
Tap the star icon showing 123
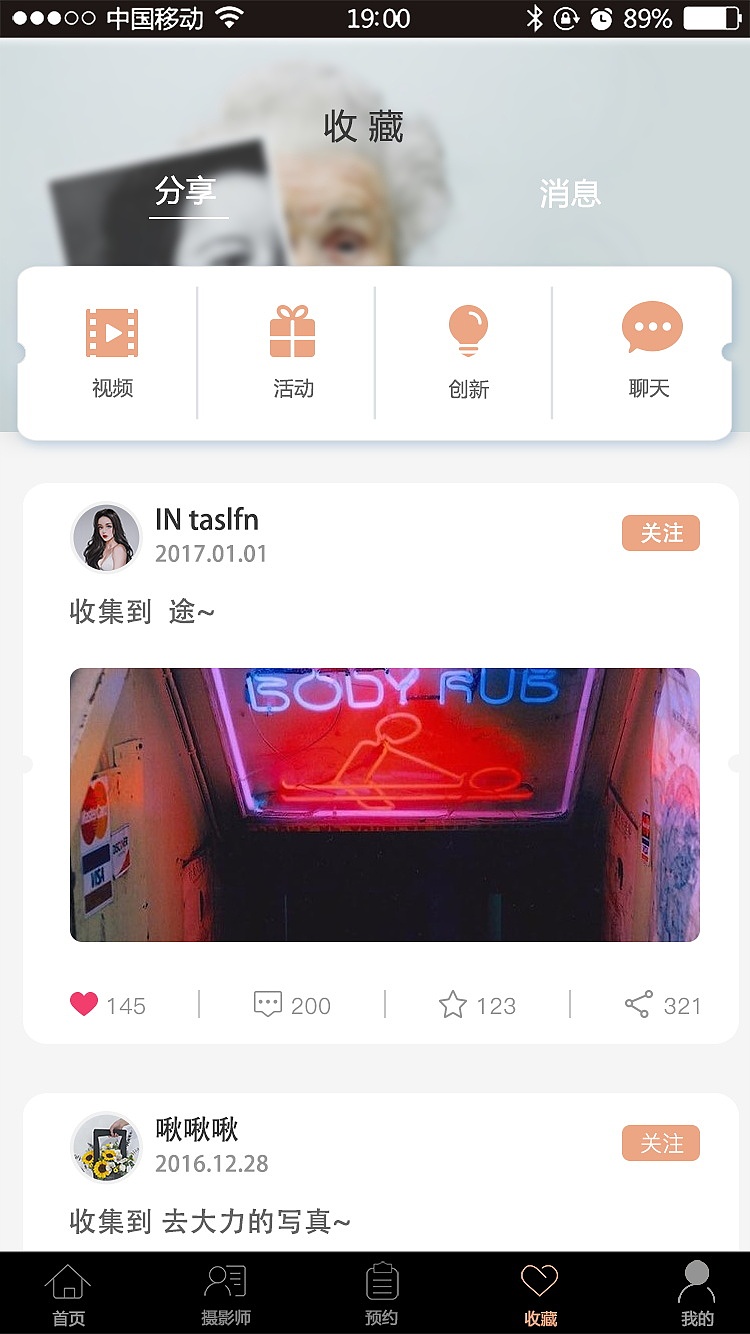click(457, 1003)
